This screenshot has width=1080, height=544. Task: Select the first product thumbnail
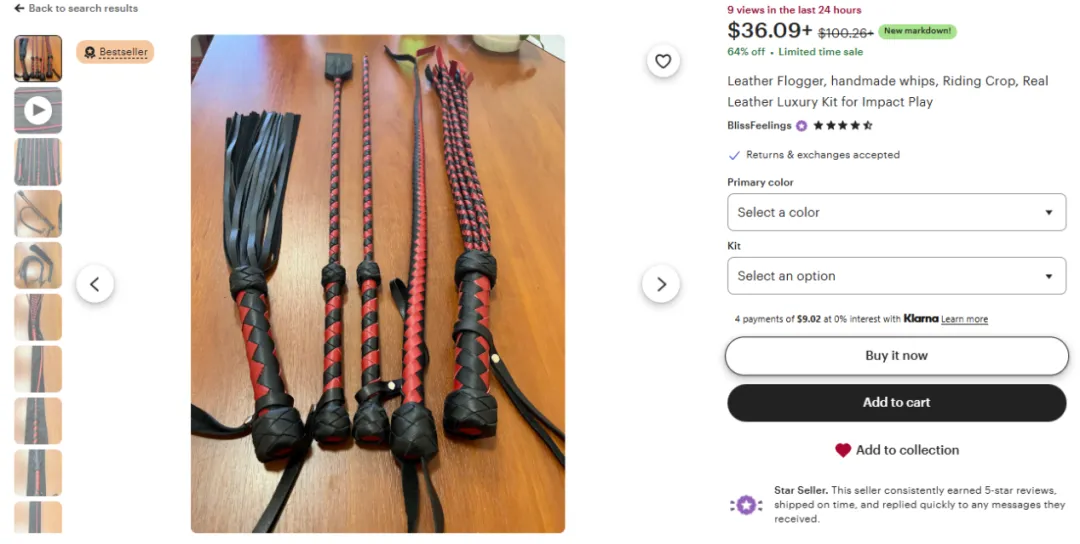click(x=38, y=58)
